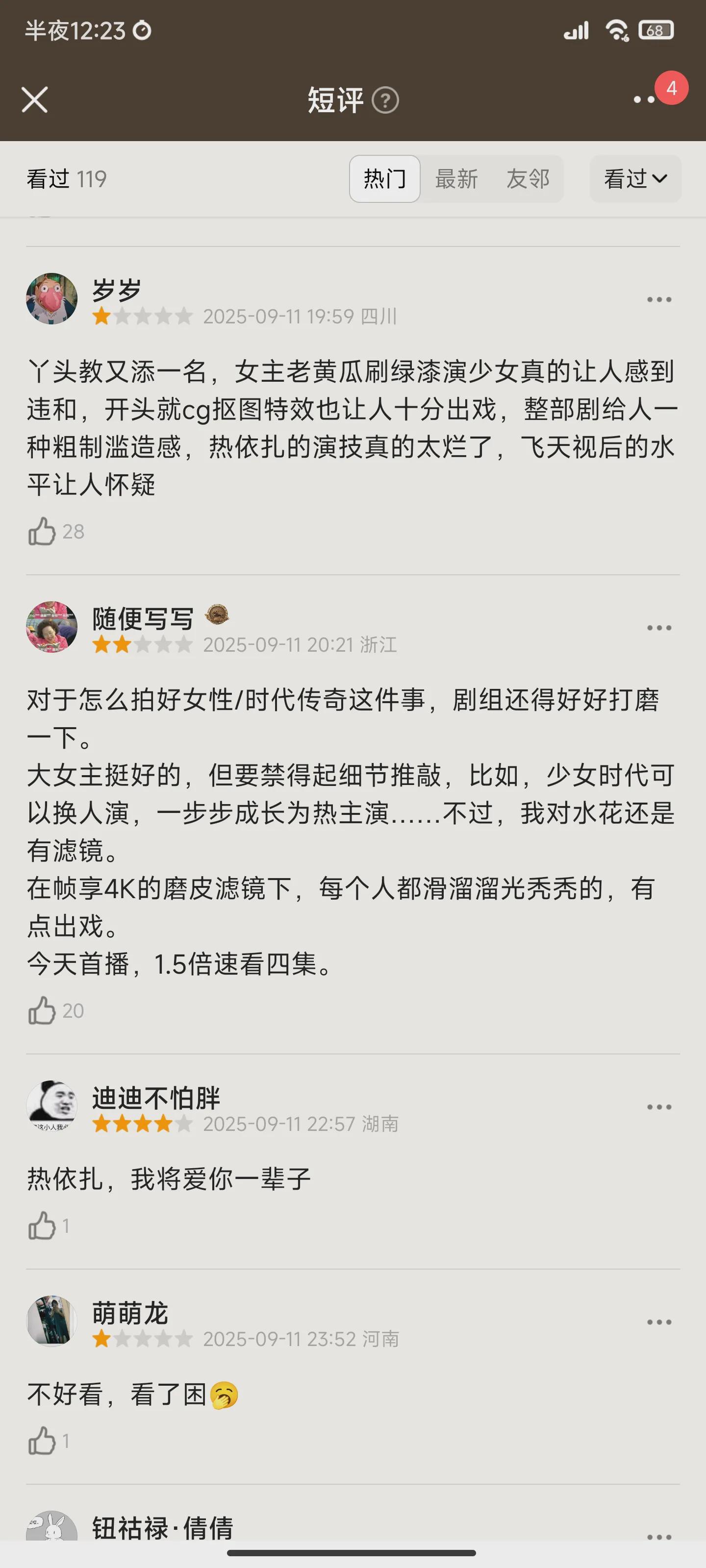Open options for 萌萌龙's review
706x1568 pixels.
point(659,1322)
